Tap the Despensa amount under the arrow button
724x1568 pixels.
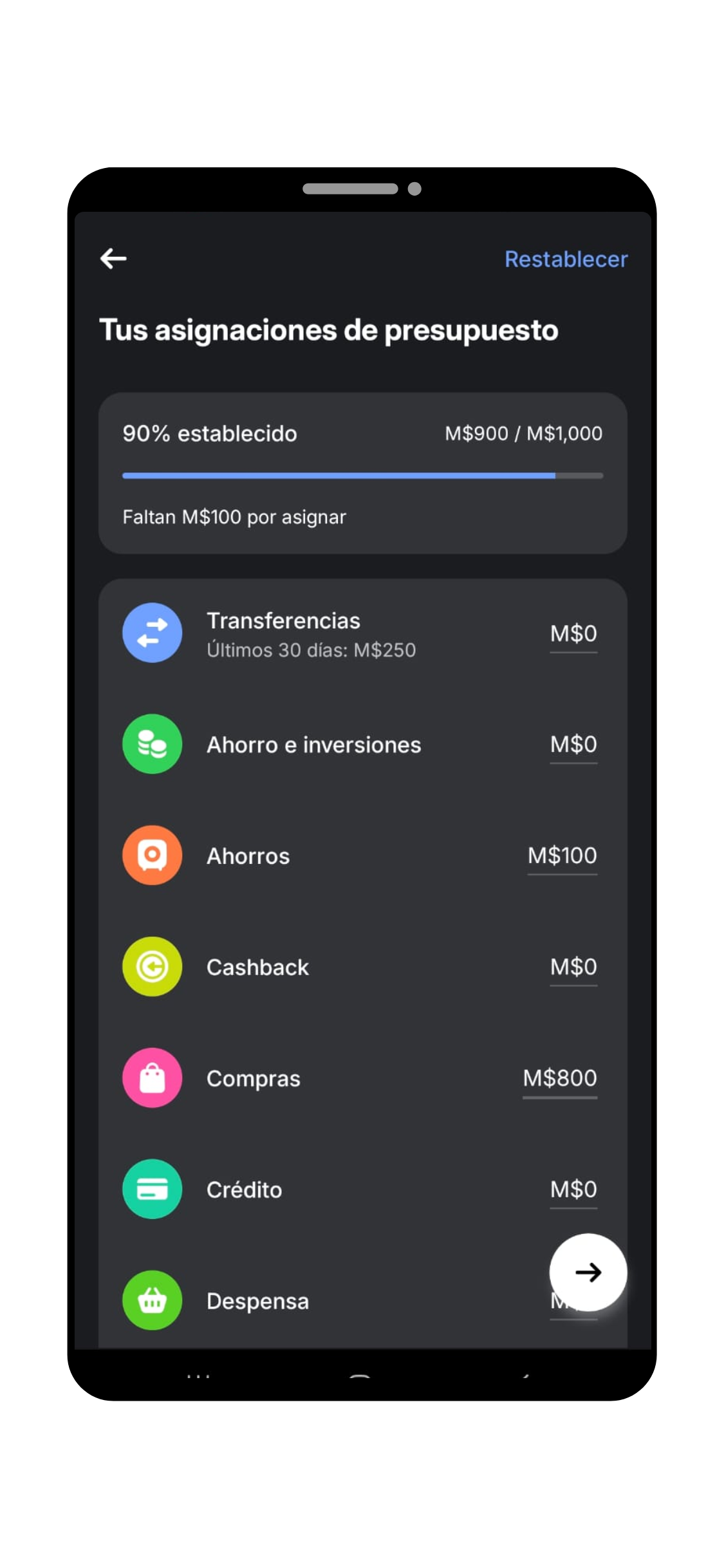coord(573,1300)
